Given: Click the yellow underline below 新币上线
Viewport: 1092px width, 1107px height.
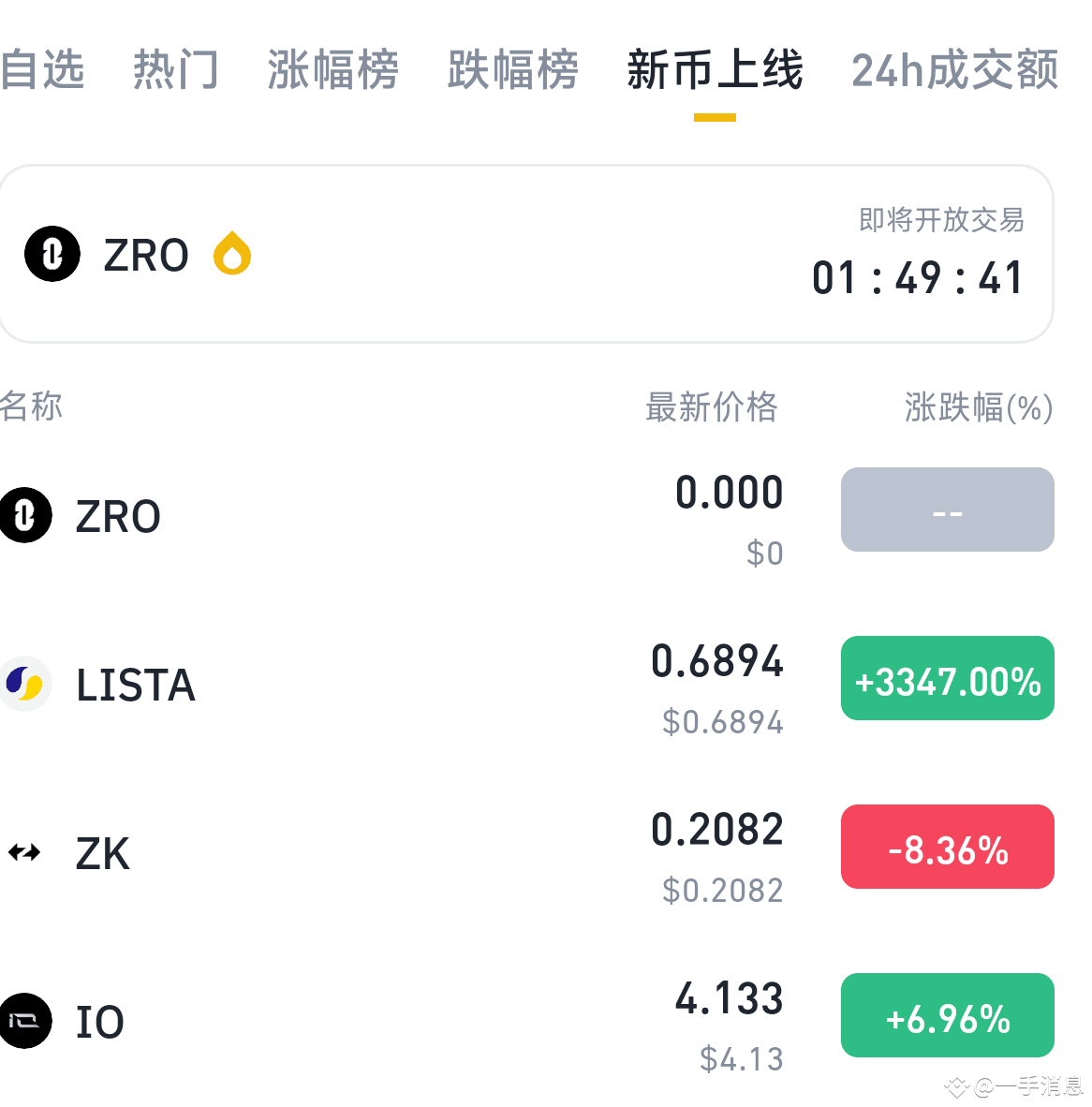Looking at the screenshot, I should [714, 116].
